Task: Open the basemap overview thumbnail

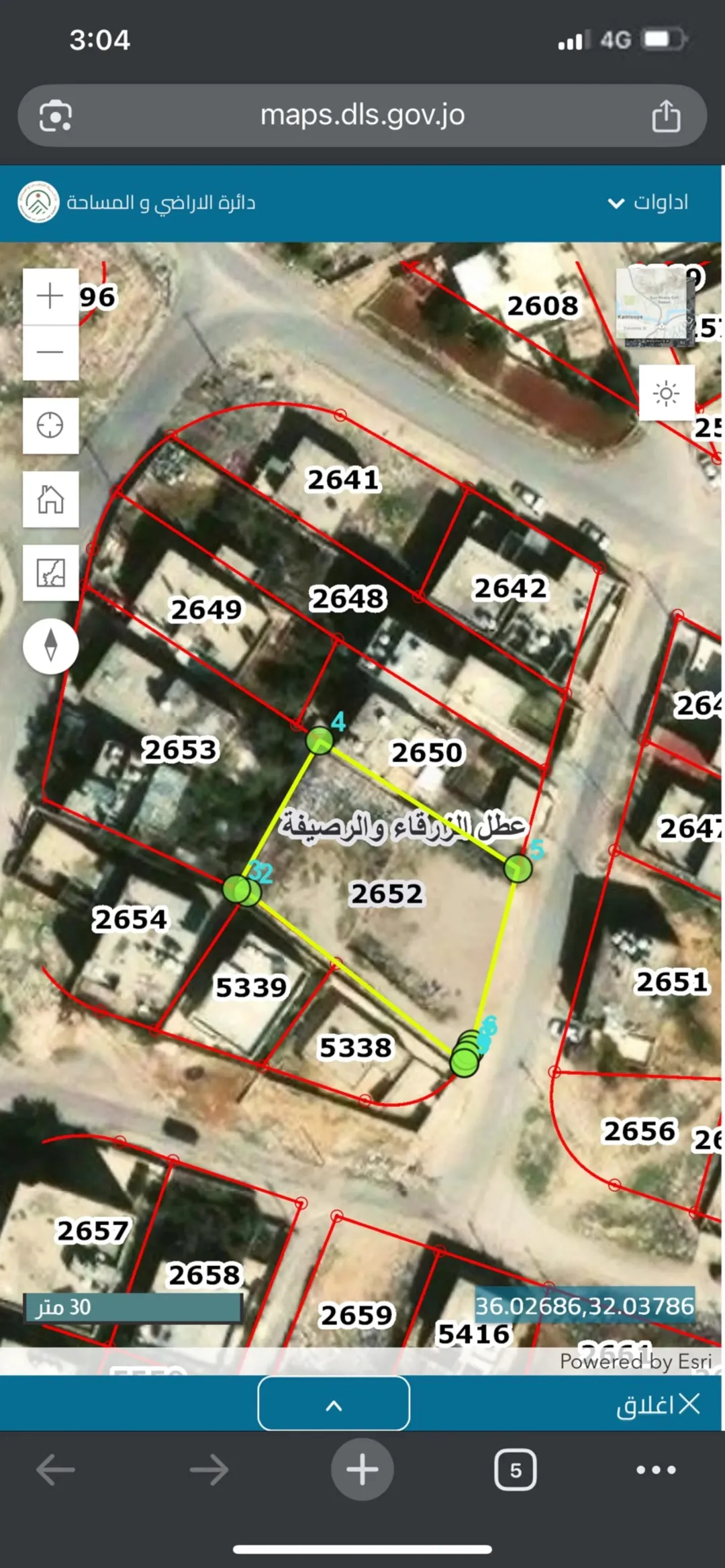Action: [x=656, y=308]
